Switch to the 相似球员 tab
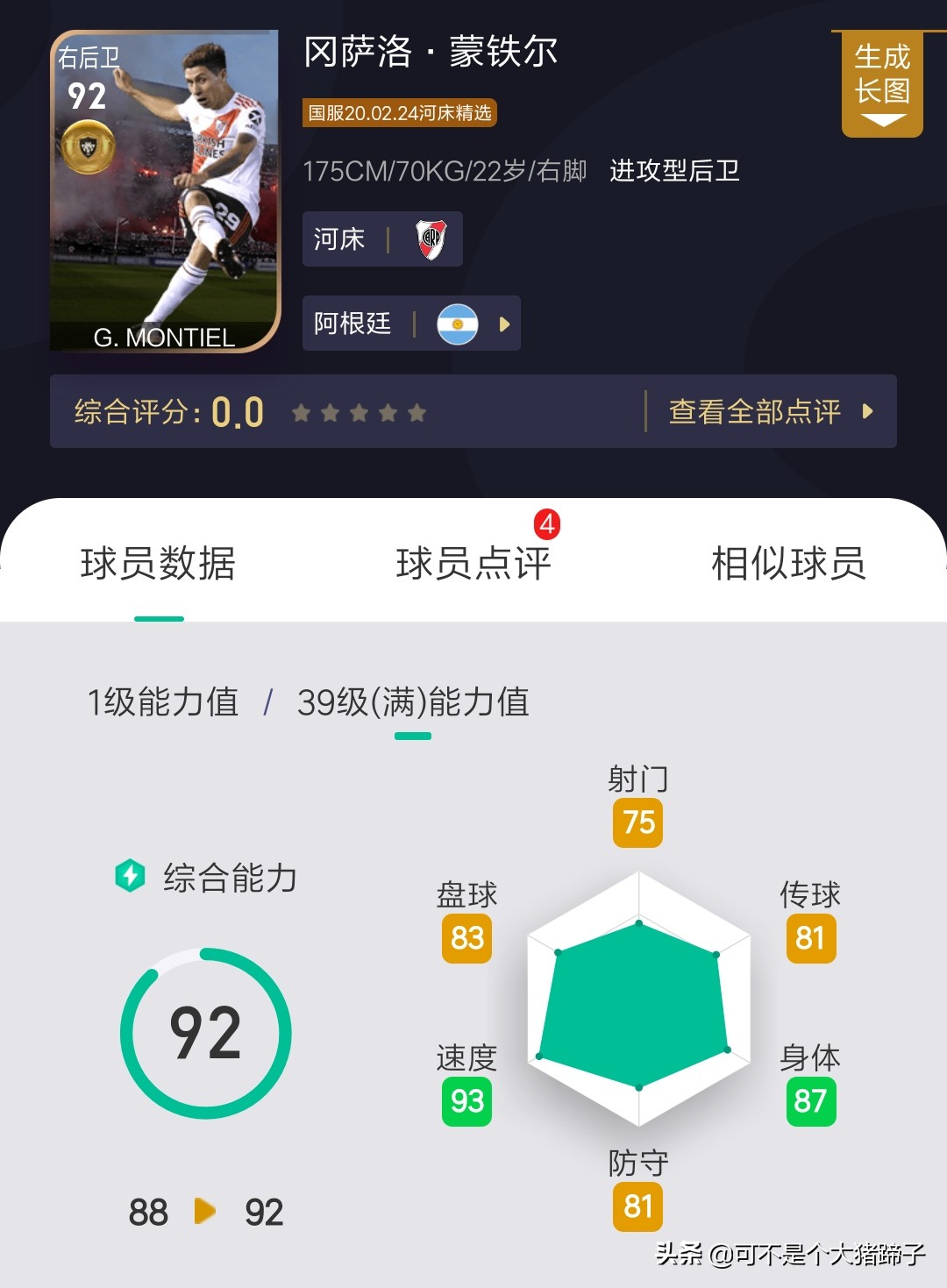 787,564
